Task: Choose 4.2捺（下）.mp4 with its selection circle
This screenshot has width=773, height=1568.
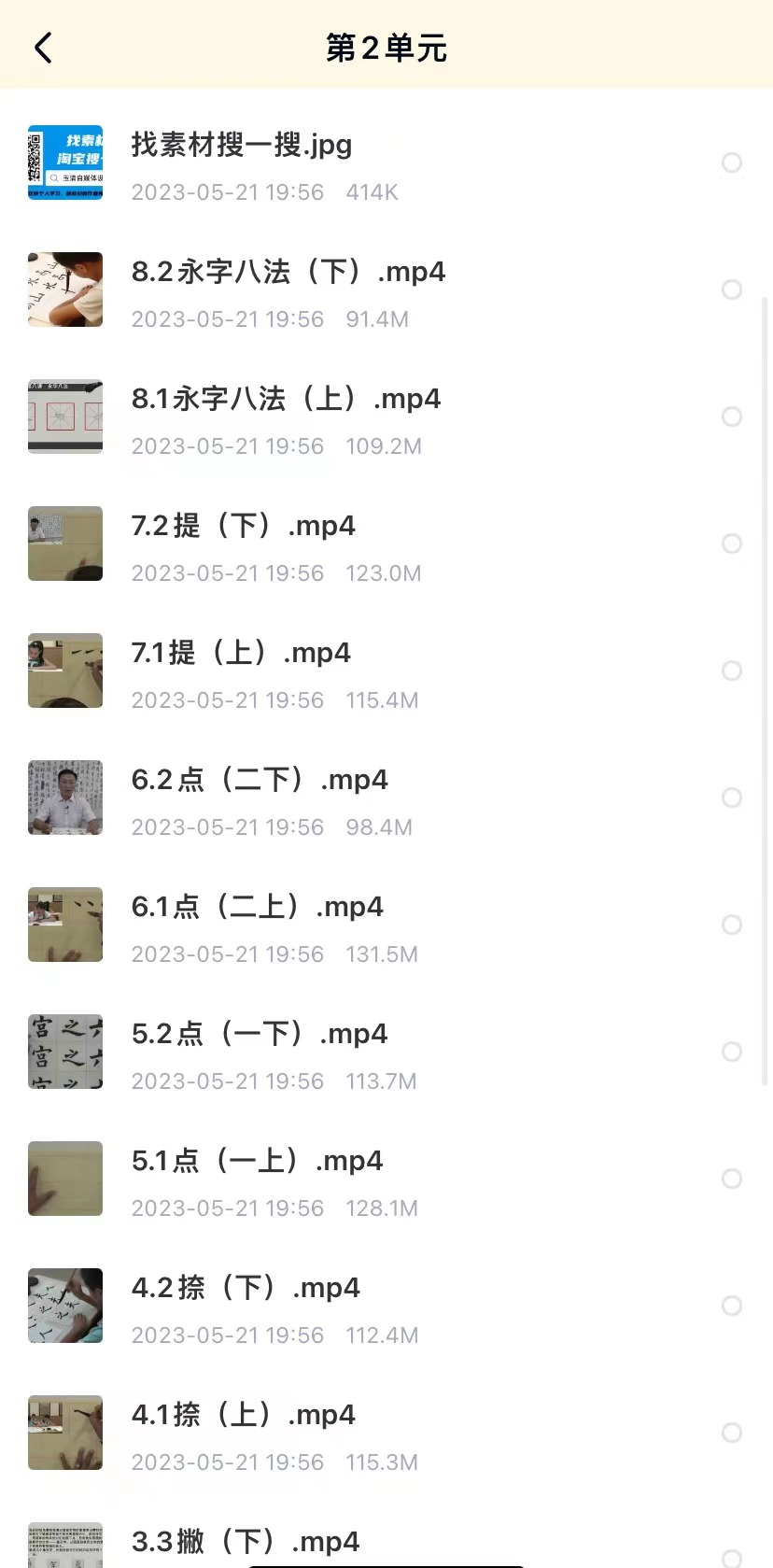Action: (x=732, y=1306)
